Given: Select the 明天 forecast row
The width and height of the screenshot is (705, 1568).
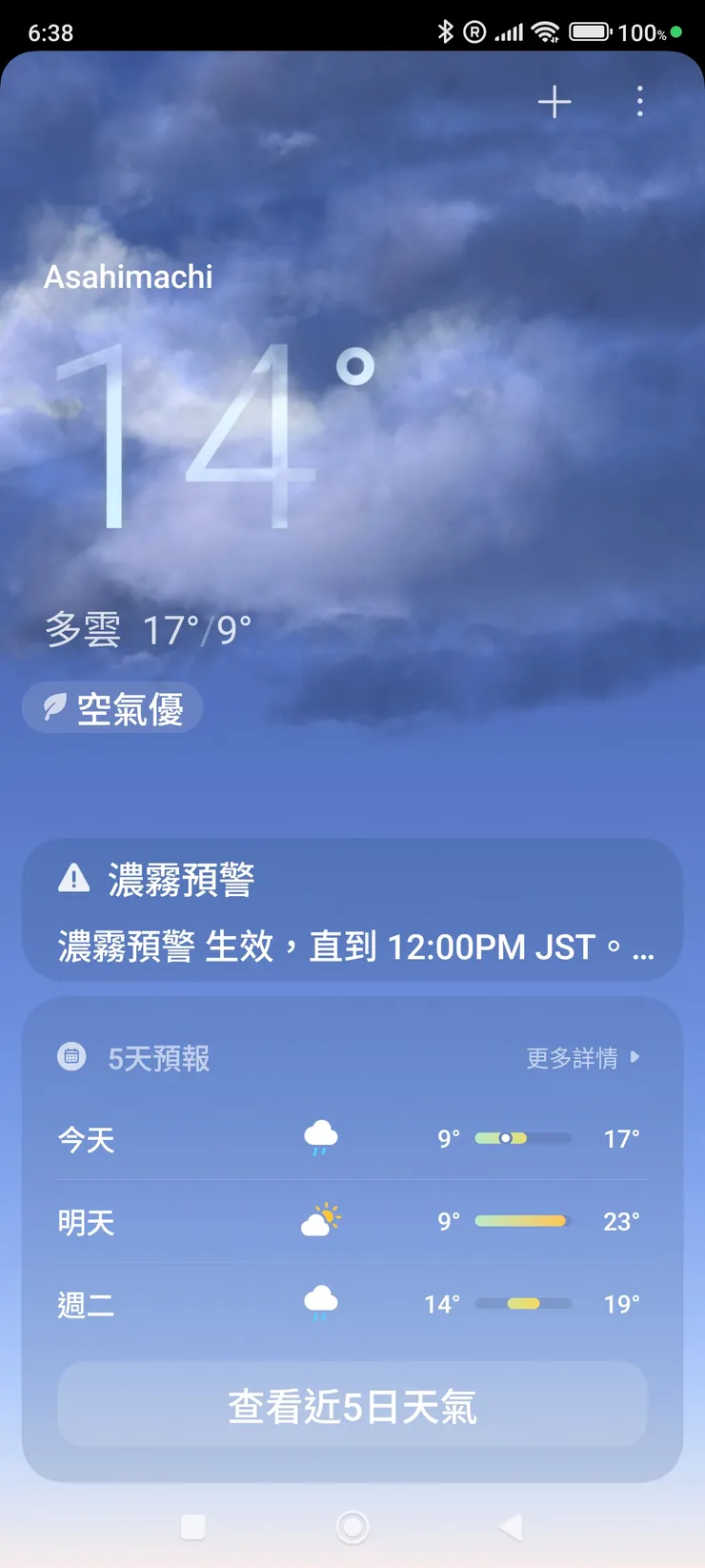Looking at the screenshot, I should [x=352, y=1220].
